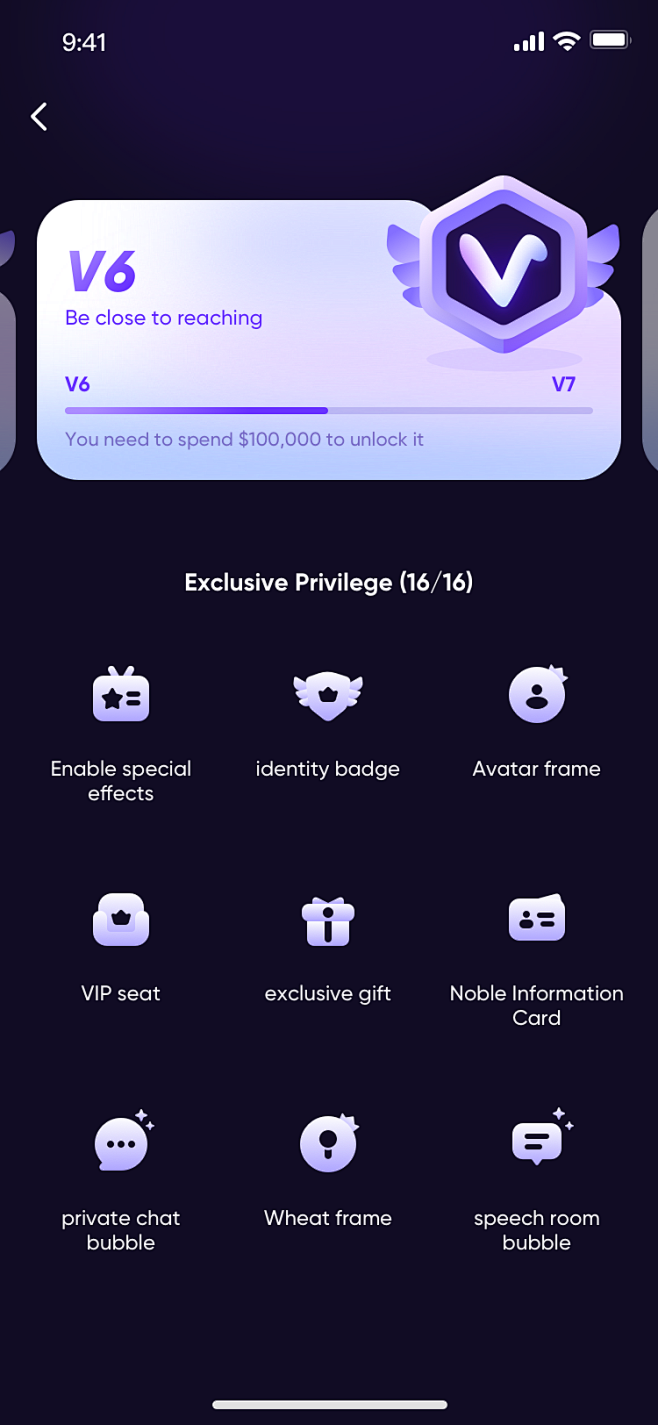Screen dimensions: 658x1425
Task: Go back using the top-left arrow
Action: 39,117
